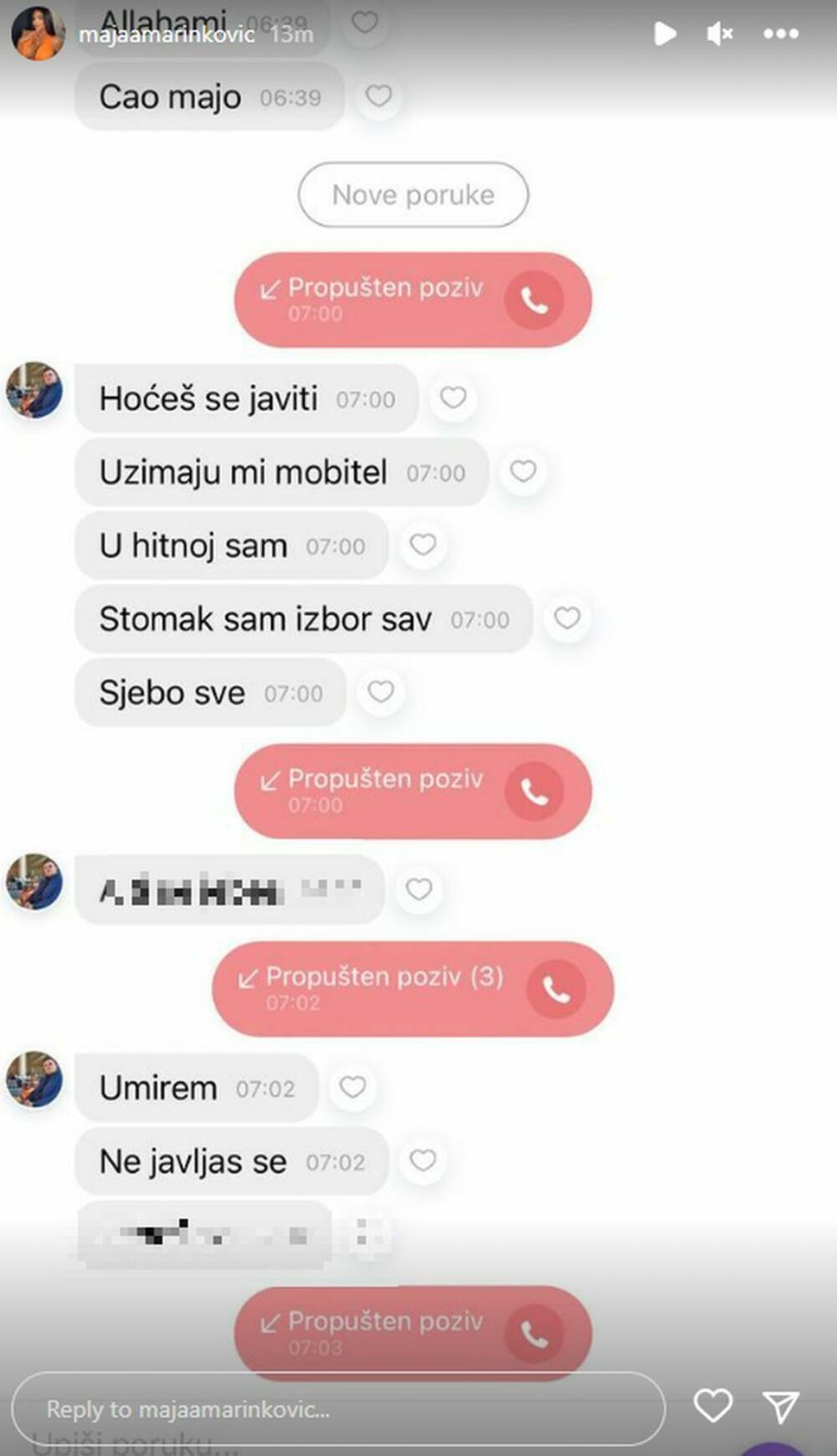
Task: Like this story
Action: (x=712, y=1406)
